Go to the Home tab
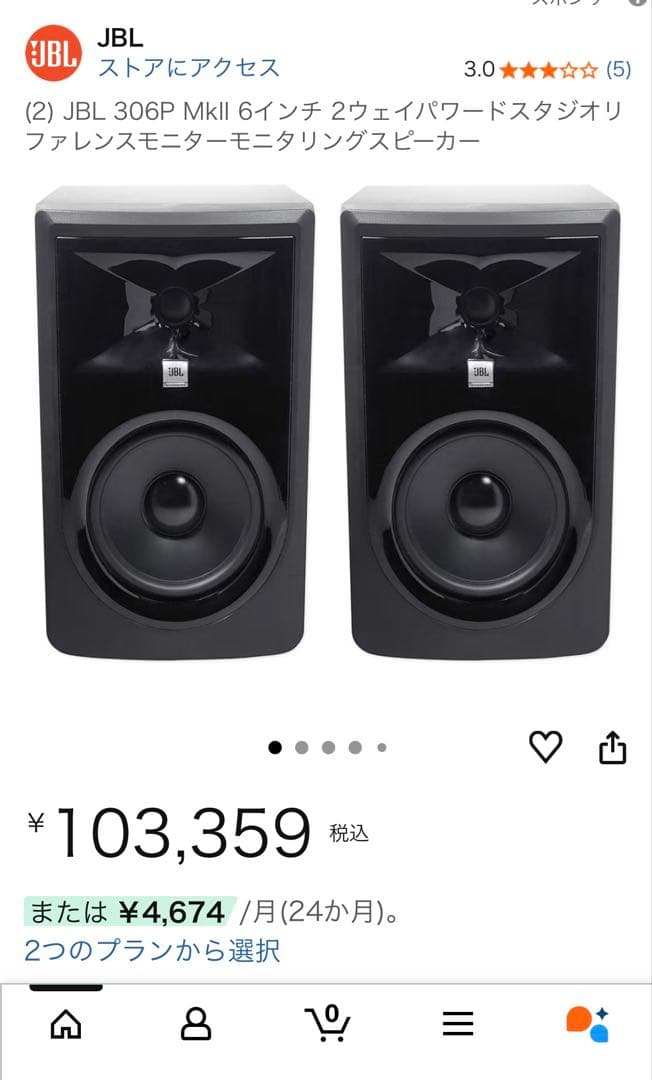652x1080 pixels. click(66, 1024)
